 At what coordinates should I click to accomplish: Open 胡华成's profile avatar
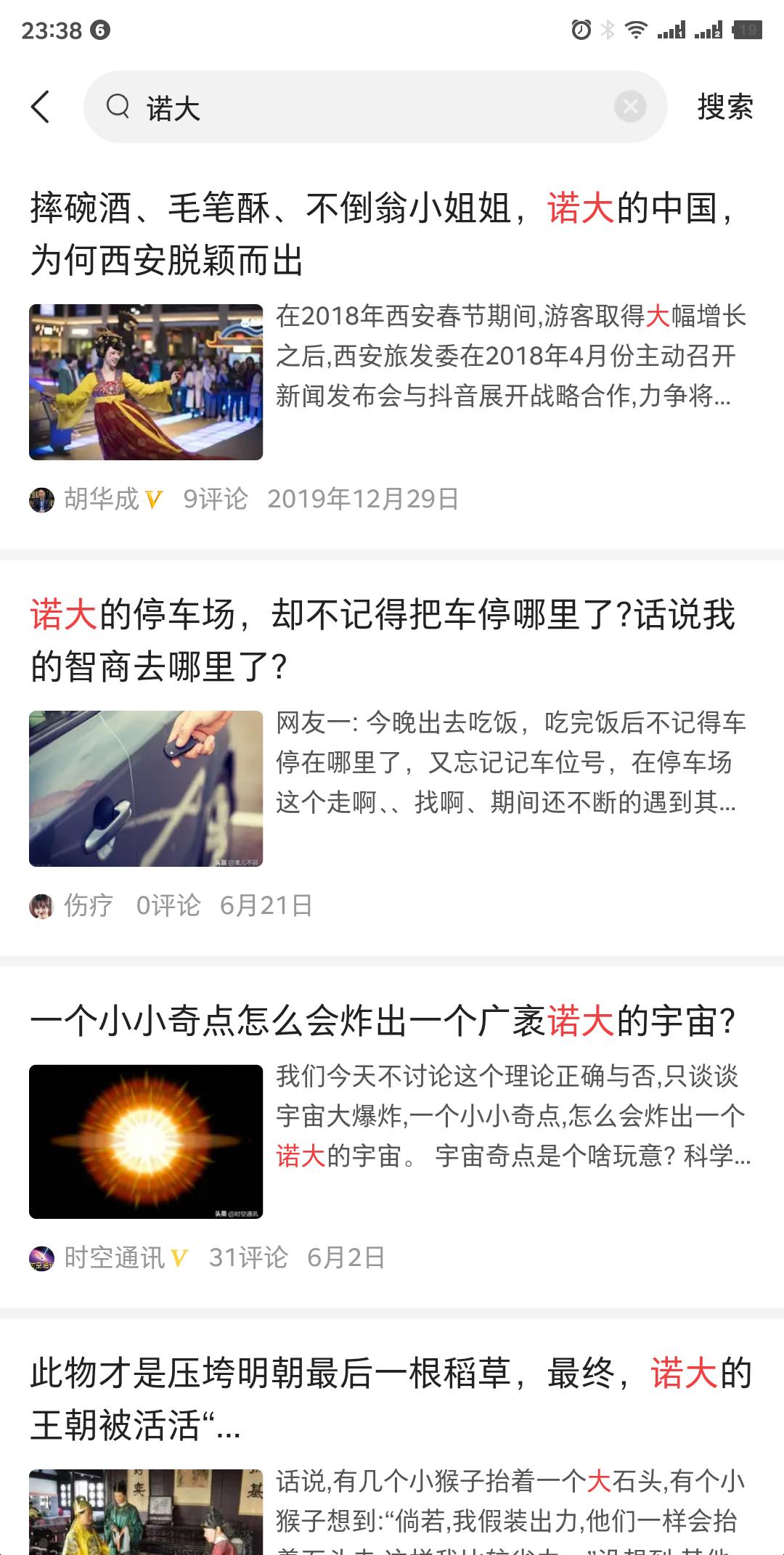tap(41, 498)
